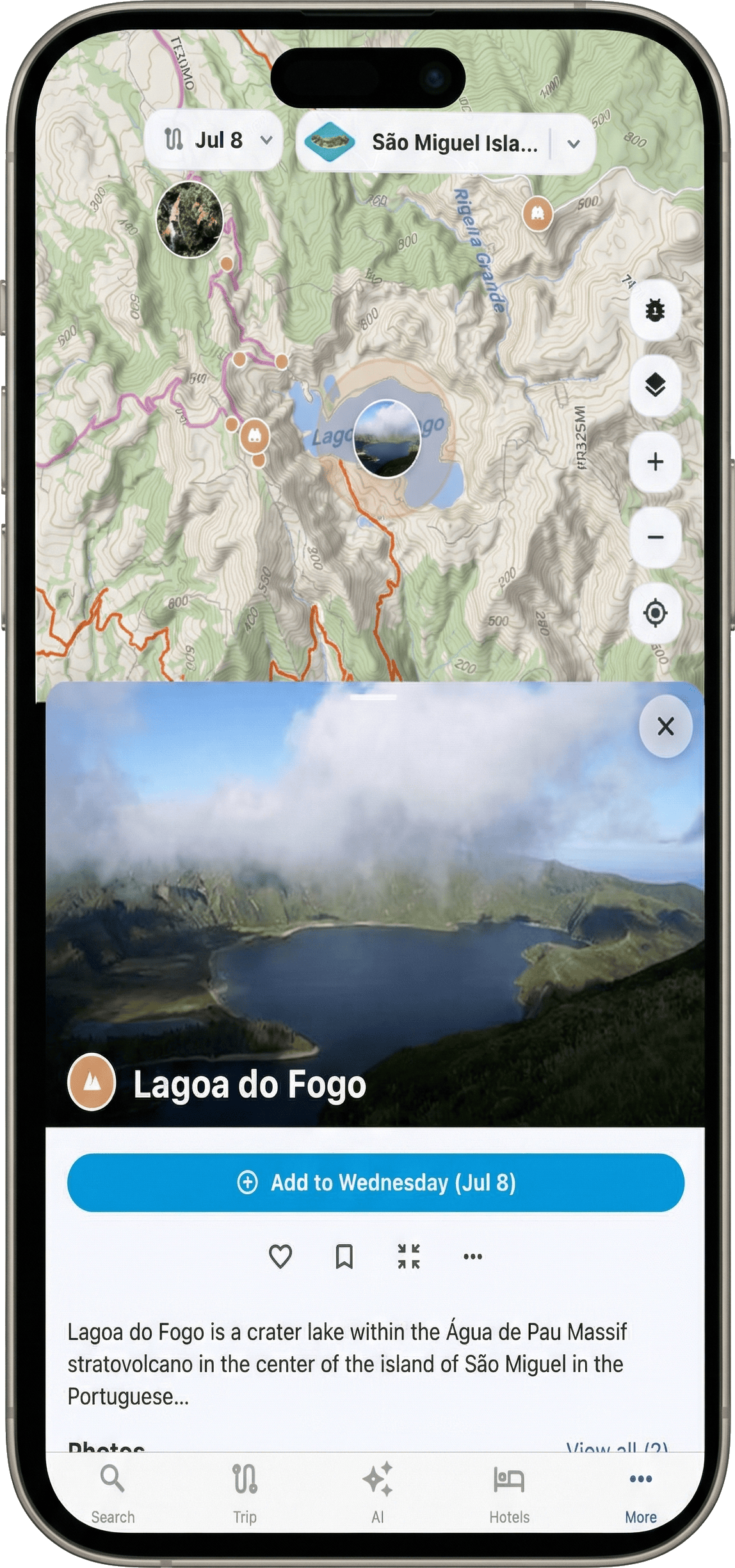Add Lagoa do Fogo to Wednesday (Jul 8)
Viewport: 735px width, 1568px height.
(x=375, y=1182)
